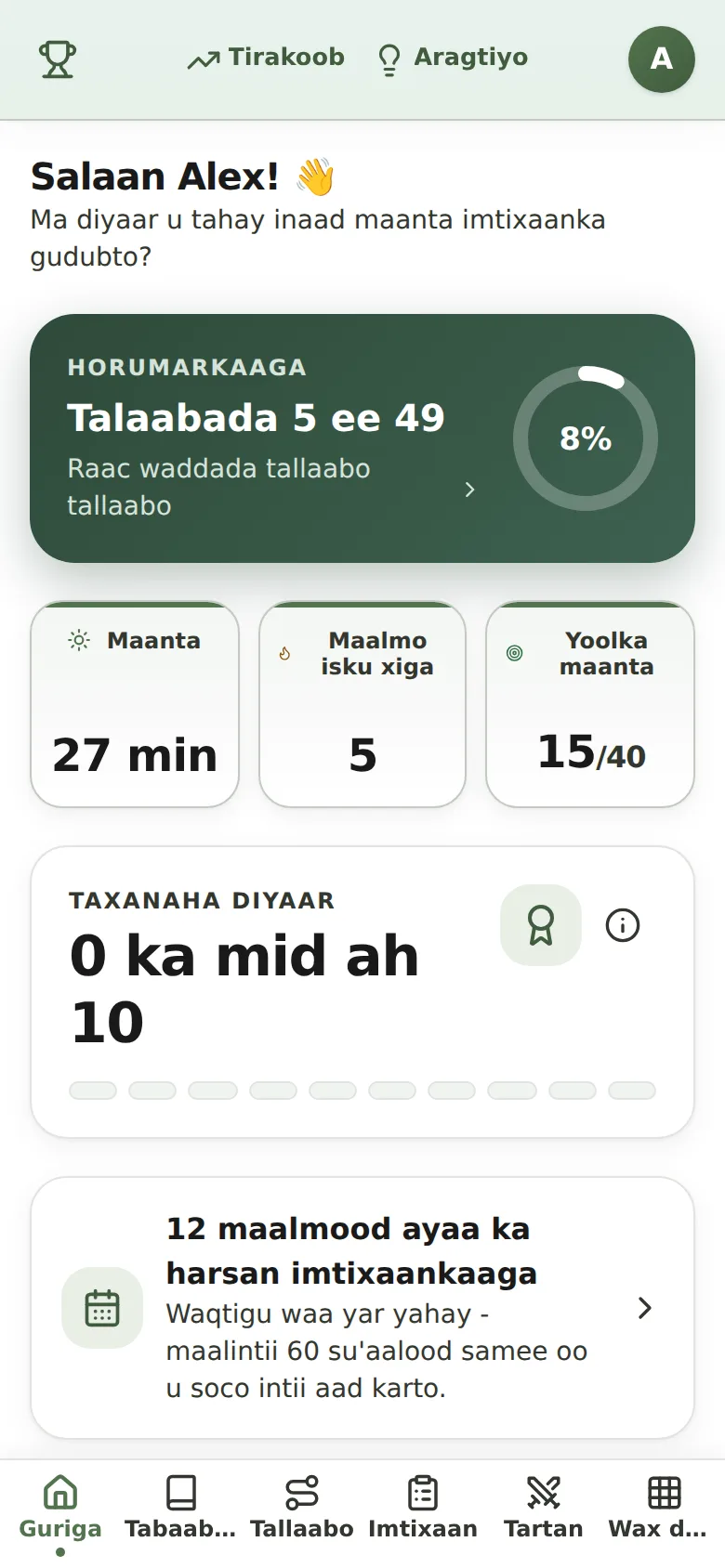This screenshot has height=1568, width=725.
Task: Open Tirakoob statistics
Action: pos(266,58)
